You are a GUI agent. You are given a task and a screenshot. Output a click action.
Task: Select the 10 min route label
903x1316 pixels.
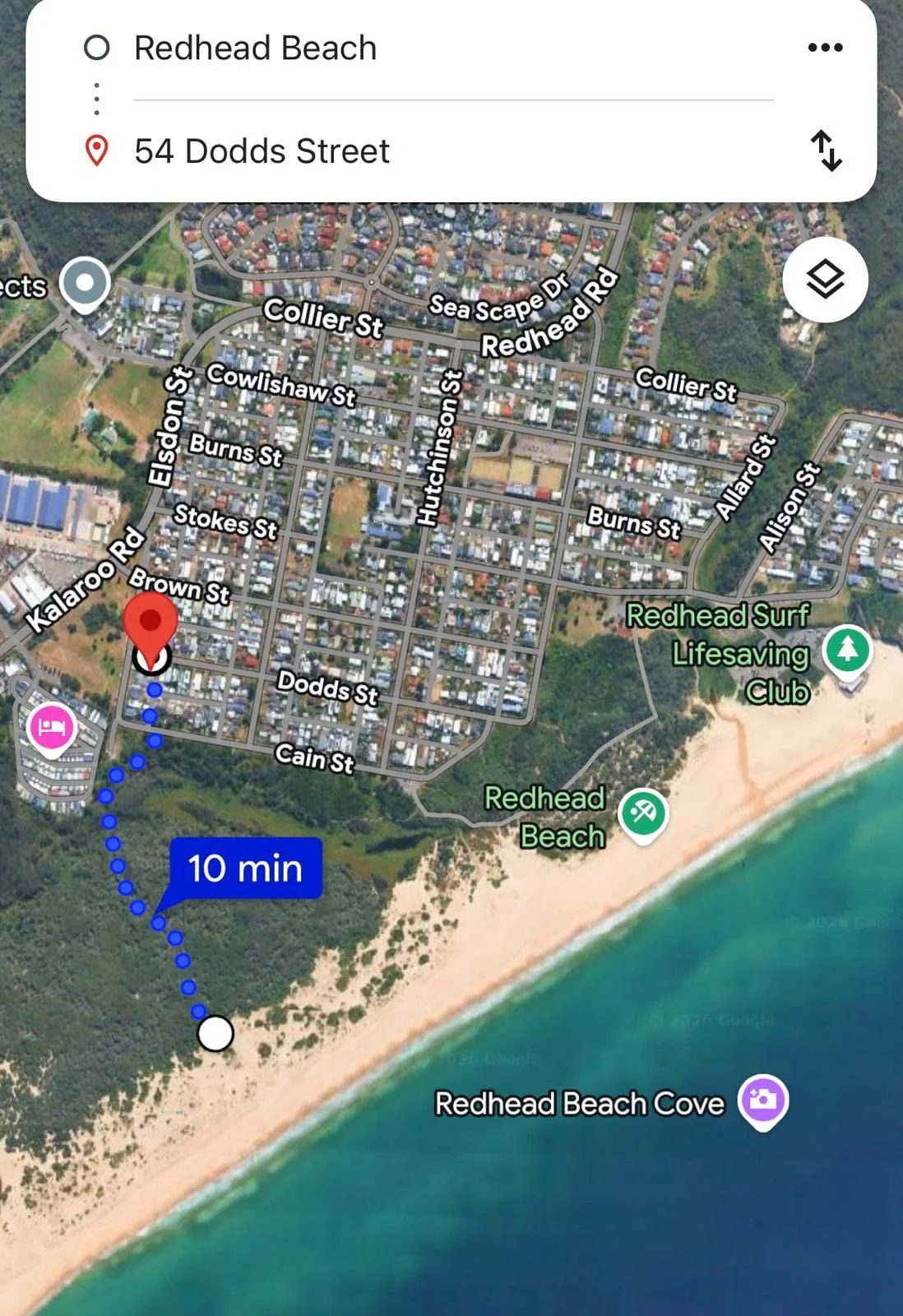coord(245,869)
